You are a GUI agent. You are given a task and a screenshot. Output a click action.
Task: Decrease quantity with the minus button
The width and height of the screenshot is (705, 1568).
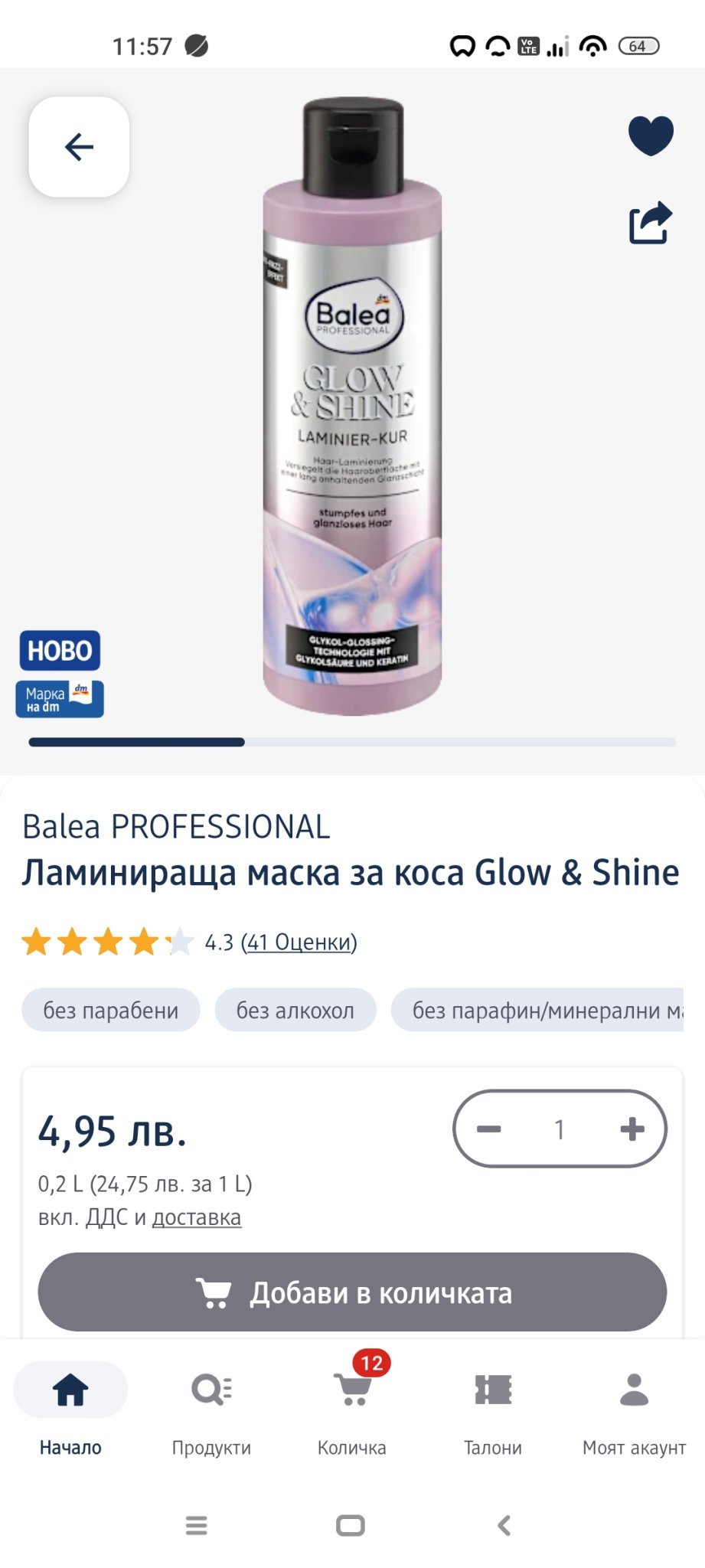(488, 1129)
